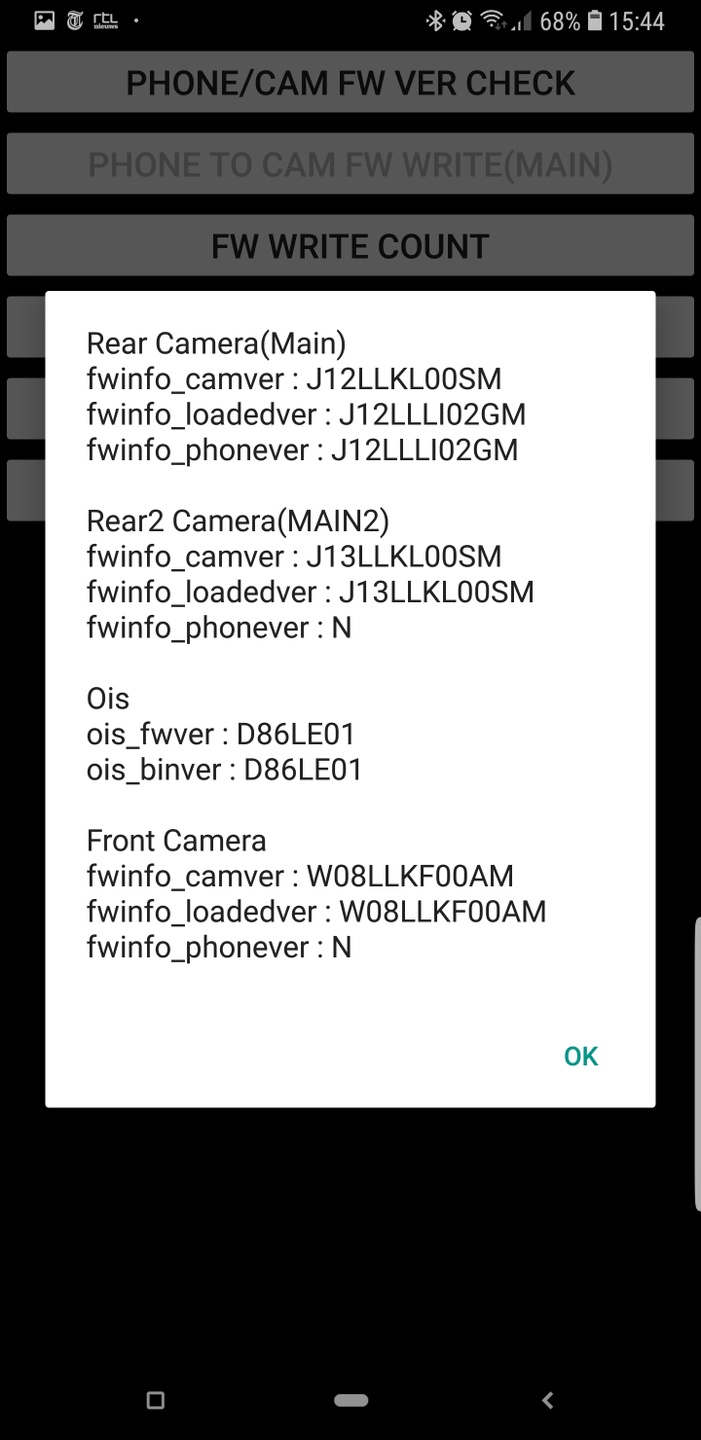Open FW WRITE COUNT
This screenshot has width=701, height=1440.
click(x=350, y=246)
